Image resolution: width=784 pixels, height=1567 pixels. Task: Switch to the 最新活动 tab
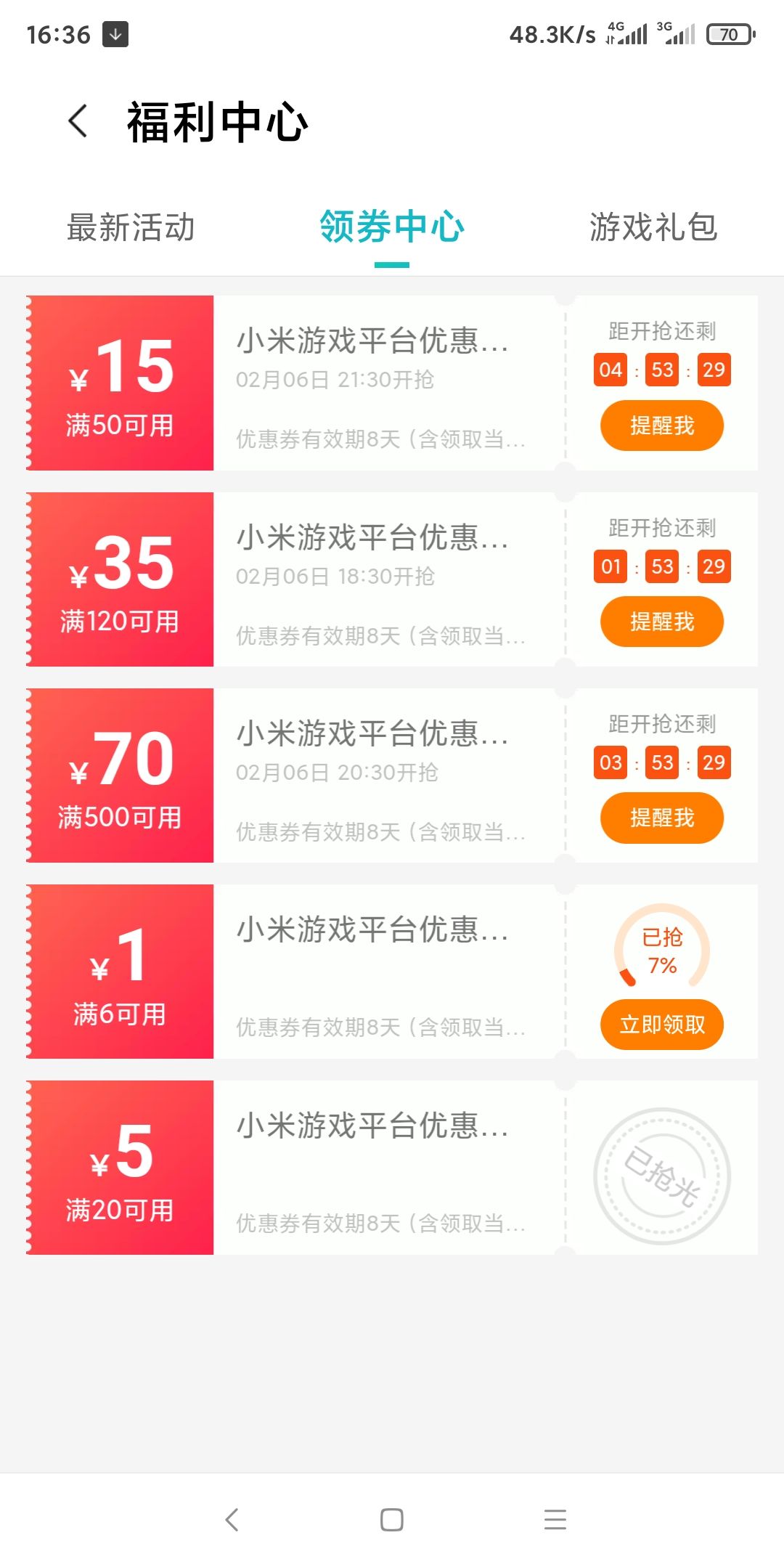(x=131, y=227)
